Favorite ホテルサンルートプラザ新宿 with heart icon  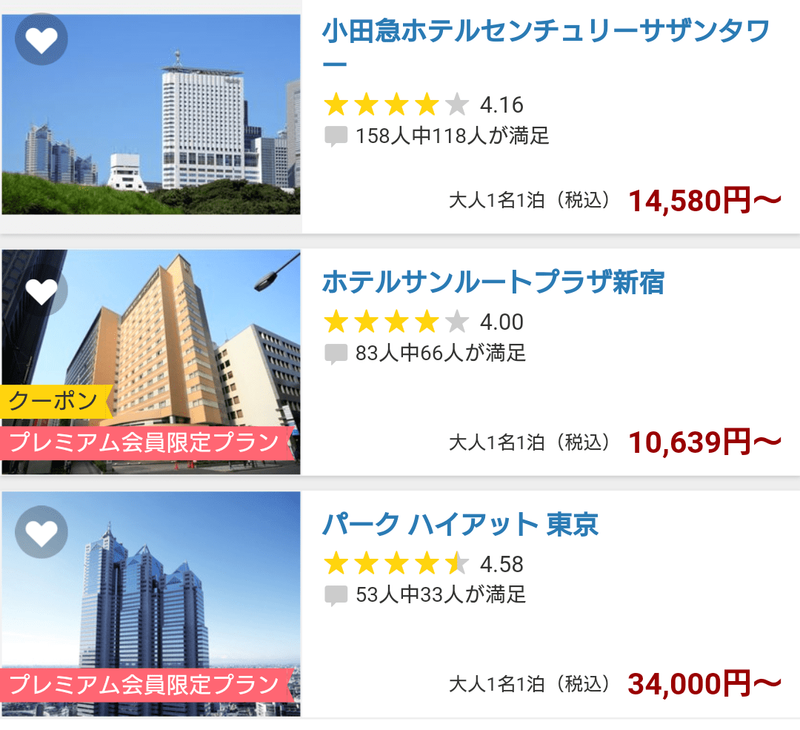click(x=42, y=291)
